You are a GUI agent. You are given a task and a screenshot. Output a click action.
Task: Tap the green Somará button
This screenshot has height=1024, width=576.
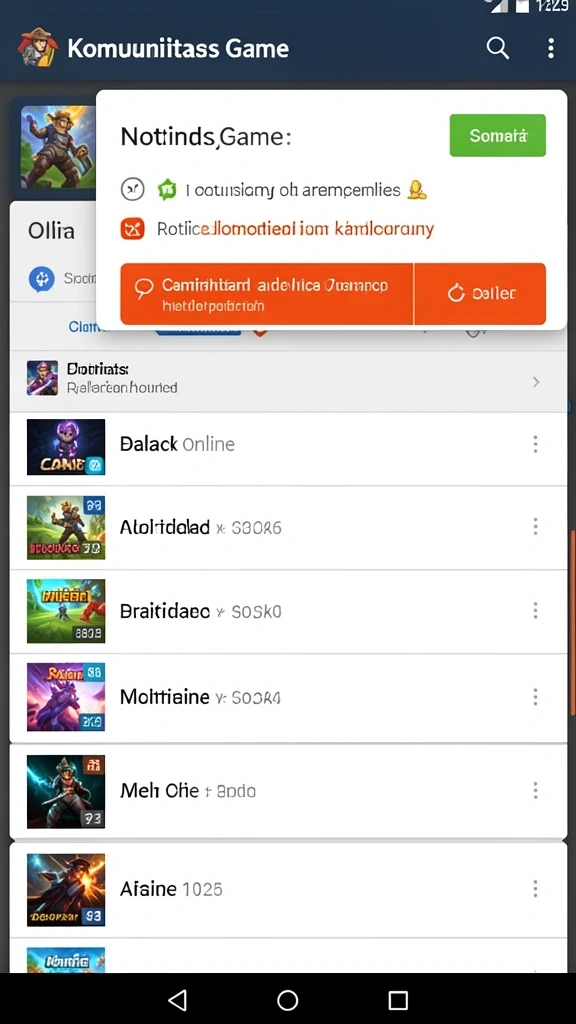point(498,135)
